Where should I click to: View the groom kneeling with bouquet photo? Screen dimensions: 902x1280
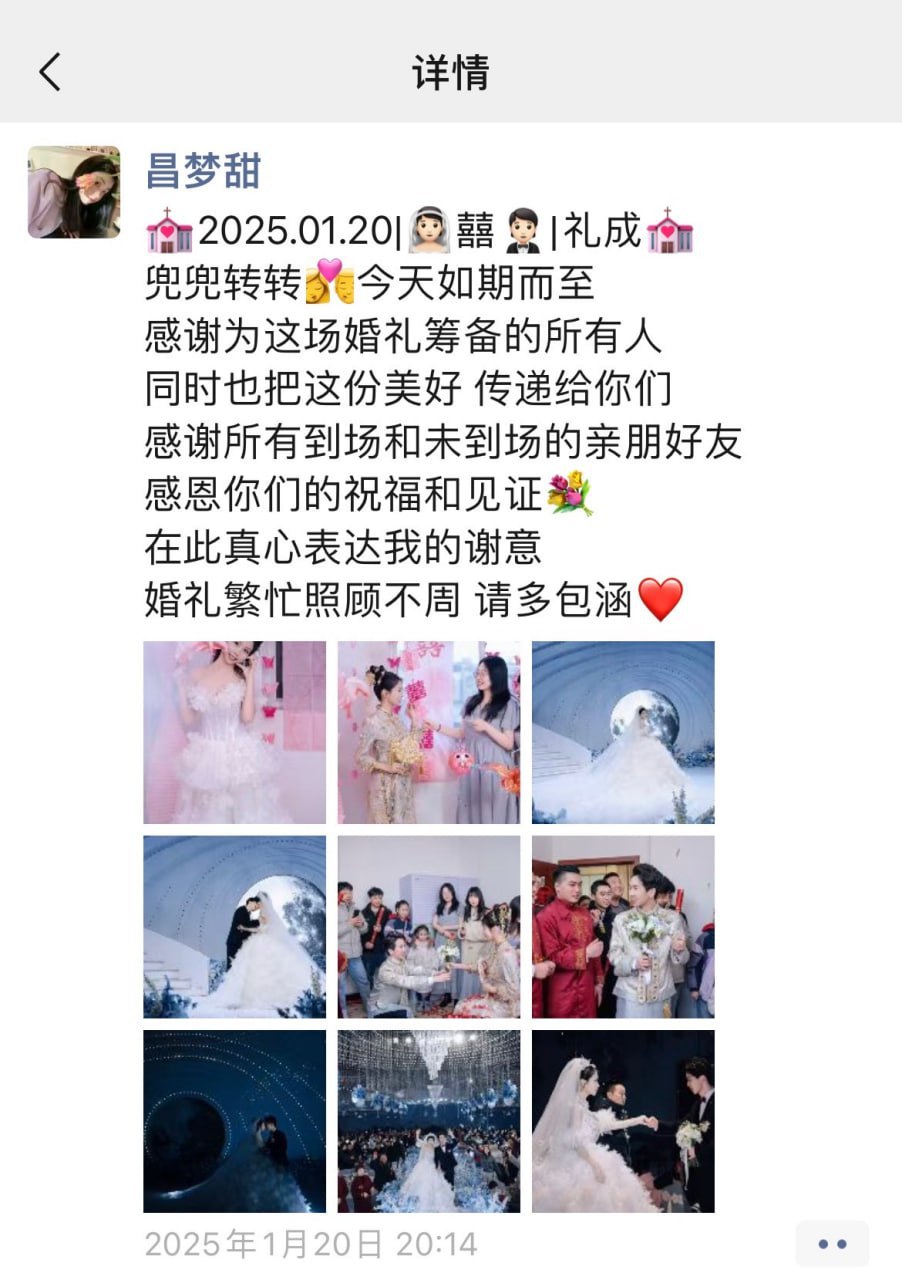[429, 926]
